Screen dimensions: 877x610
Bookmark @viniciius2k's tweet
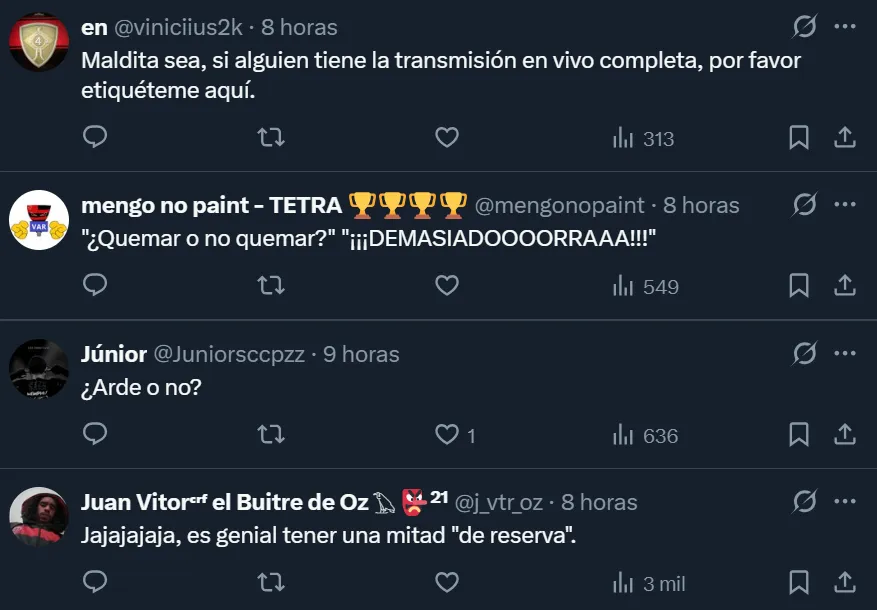tap(799, 138)
